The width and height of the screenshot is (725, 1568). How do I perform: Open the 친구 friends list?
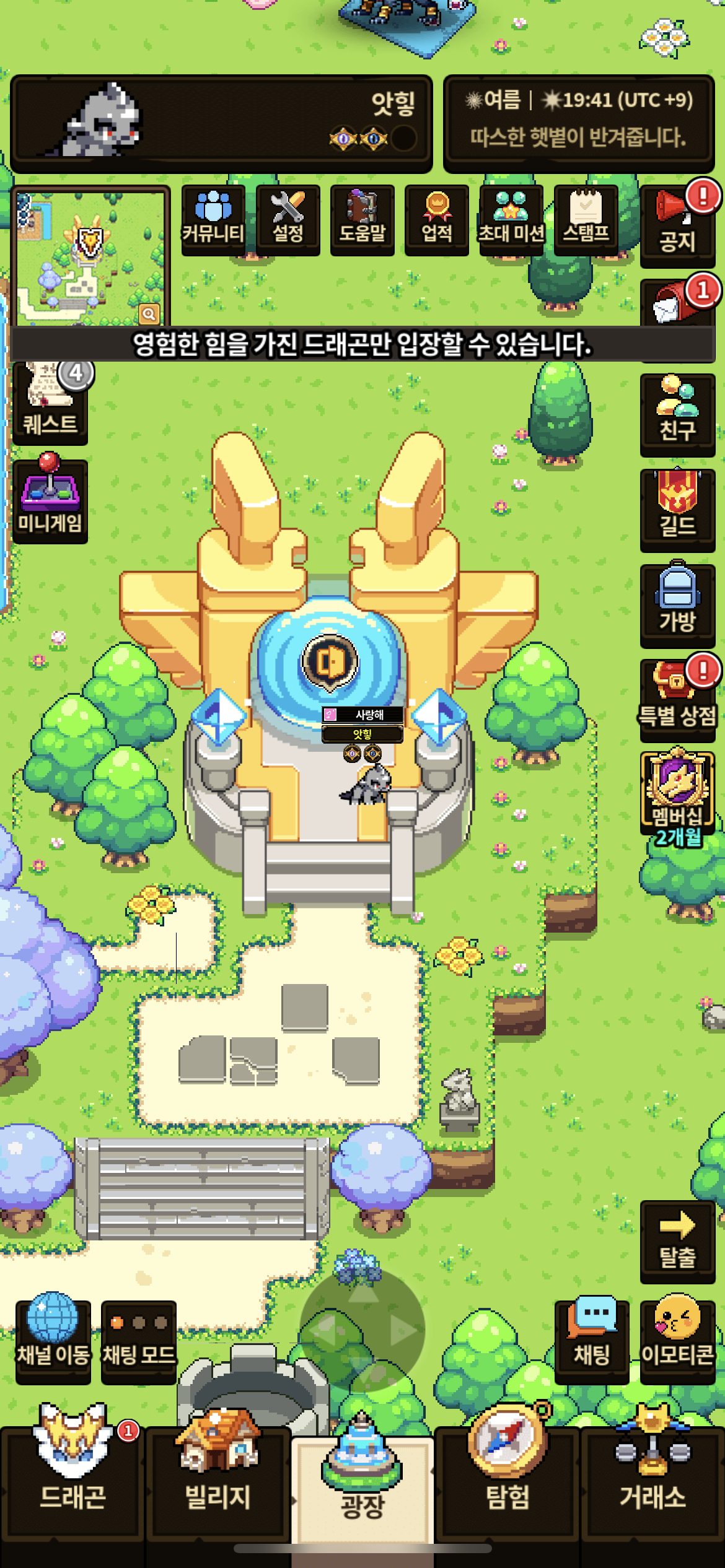click(677, 414)
